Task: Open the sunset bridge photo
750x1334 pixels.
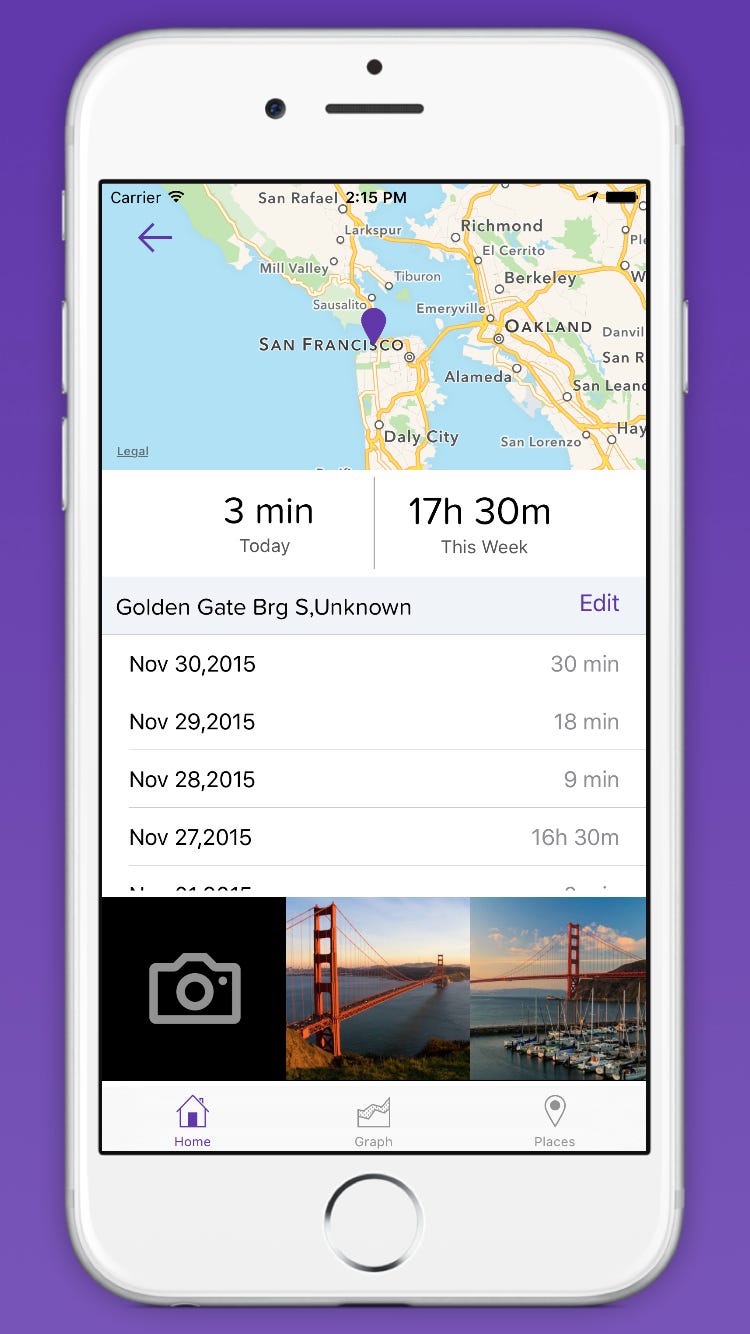Action: (x=378, y=988)
